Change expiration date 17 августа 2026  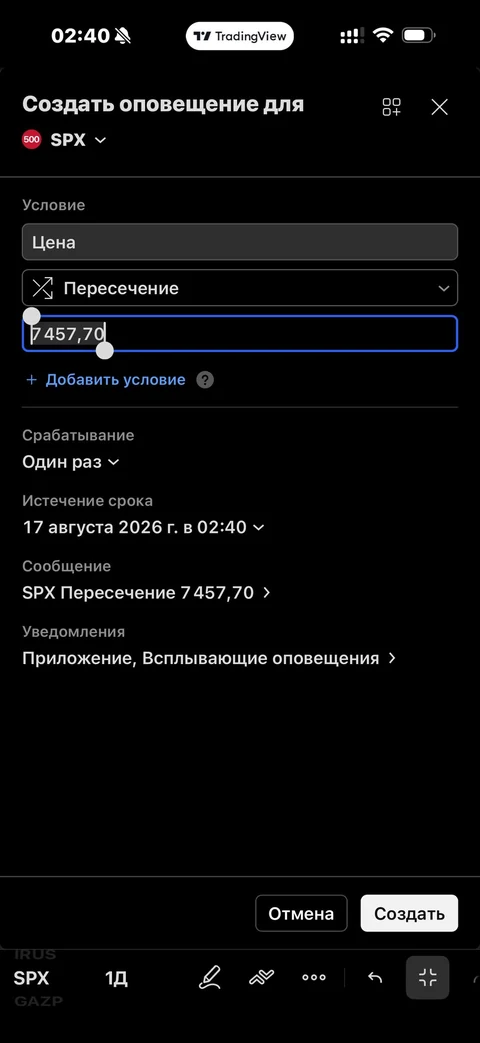[x=144, y=527]
